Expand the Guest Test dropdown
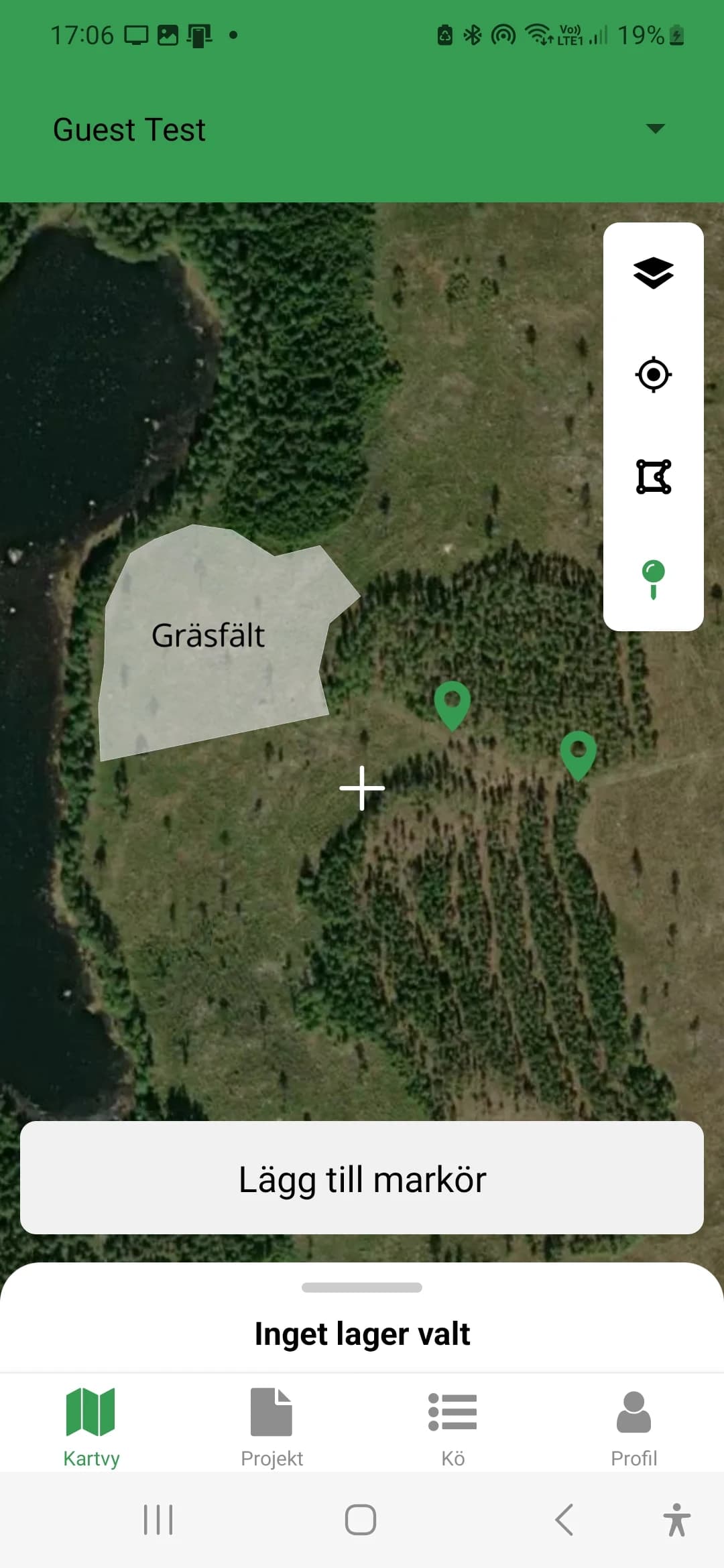 tap(654, 129)
